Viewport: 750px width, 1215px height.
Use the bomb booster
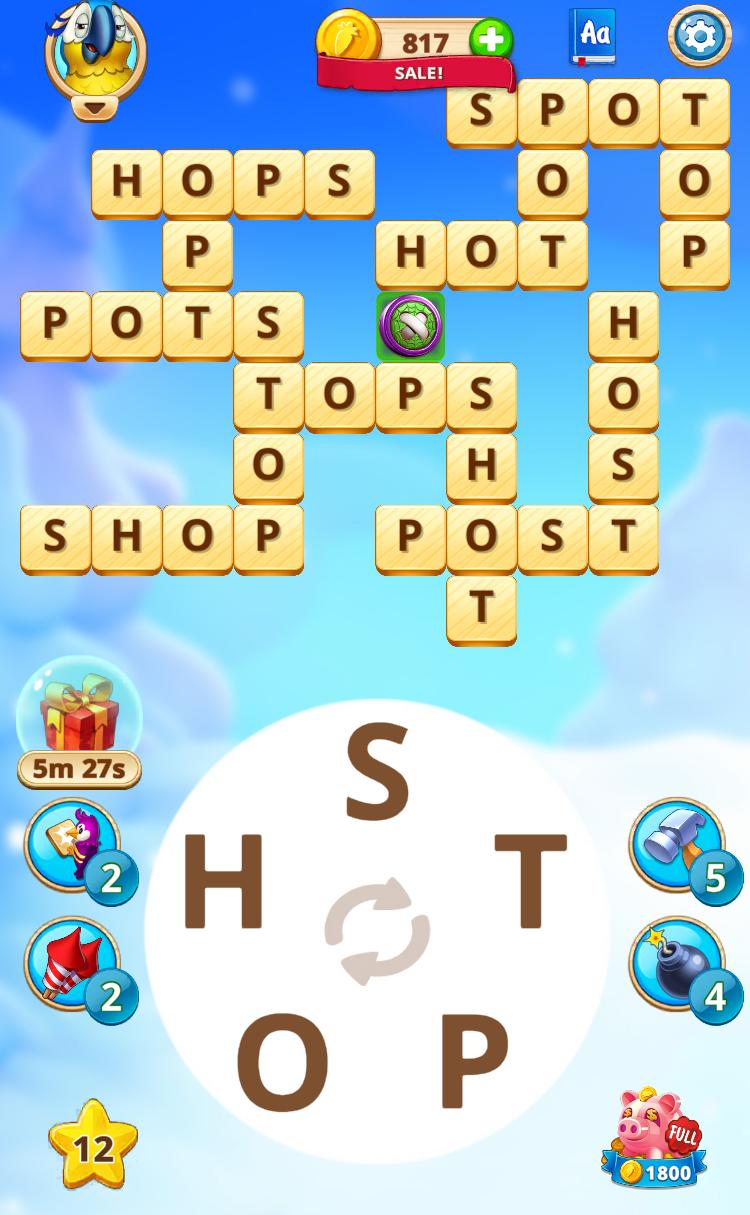point(677,964)
